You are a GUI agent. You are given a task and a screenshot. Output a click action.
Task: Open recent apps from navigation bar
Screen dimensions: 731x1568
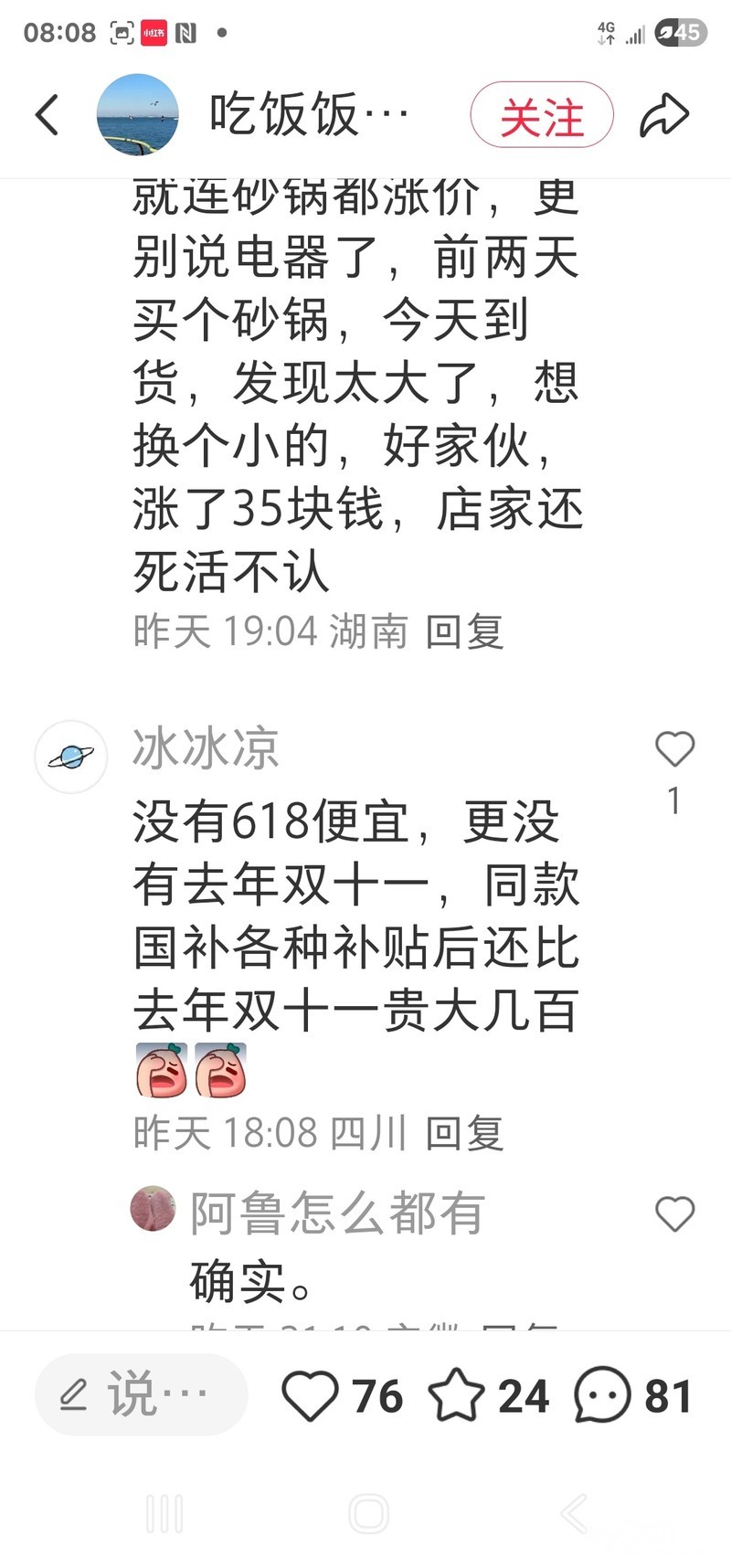[164, 1514]
